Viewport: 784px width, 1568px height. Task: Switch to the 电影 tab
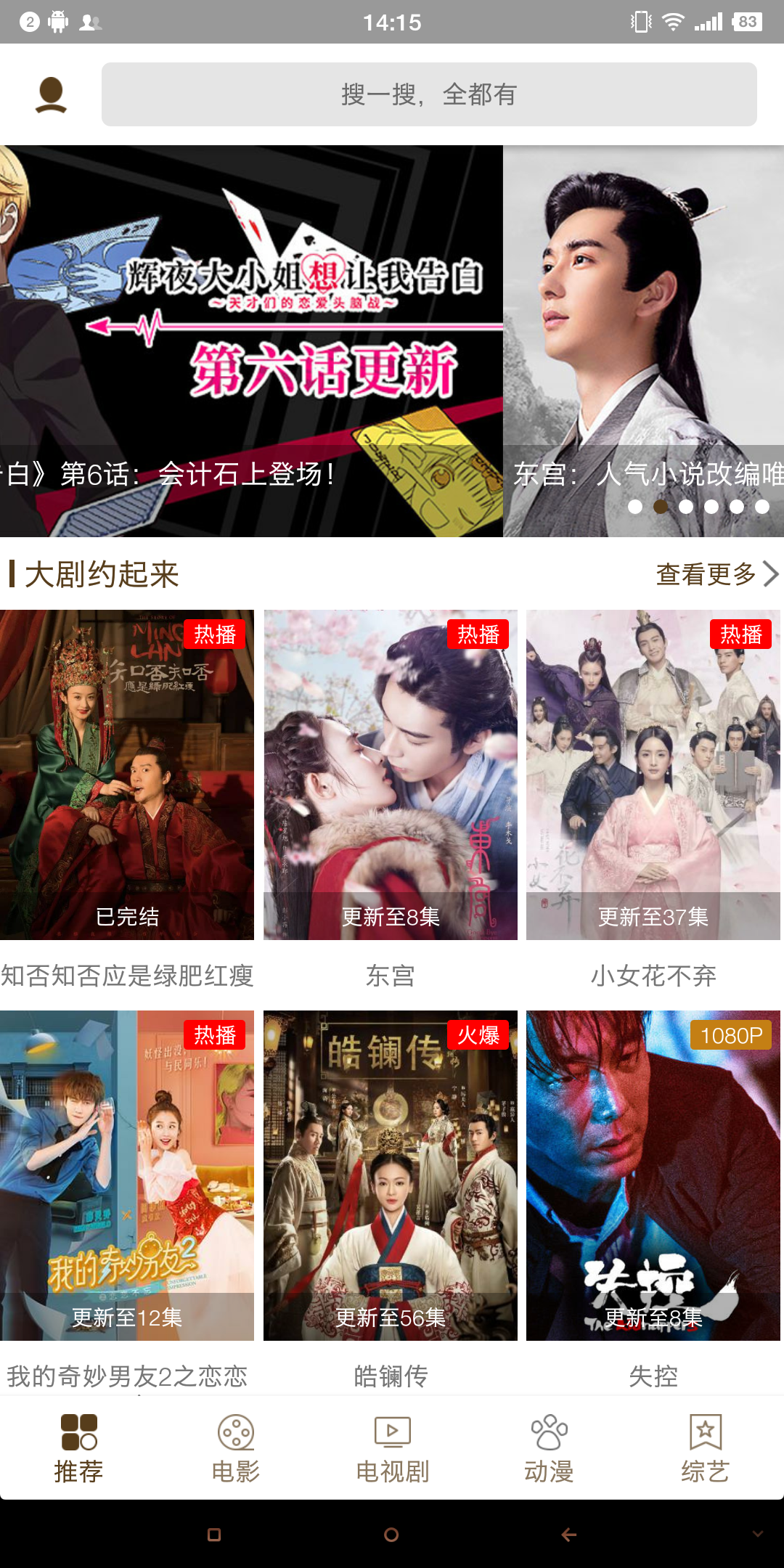[x=235, y=1448]
